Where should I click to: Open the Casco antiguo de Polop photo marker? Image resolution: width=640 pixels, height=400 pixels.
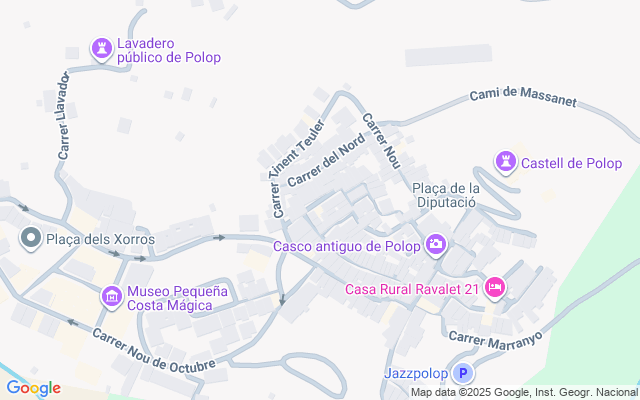point(436,244)
